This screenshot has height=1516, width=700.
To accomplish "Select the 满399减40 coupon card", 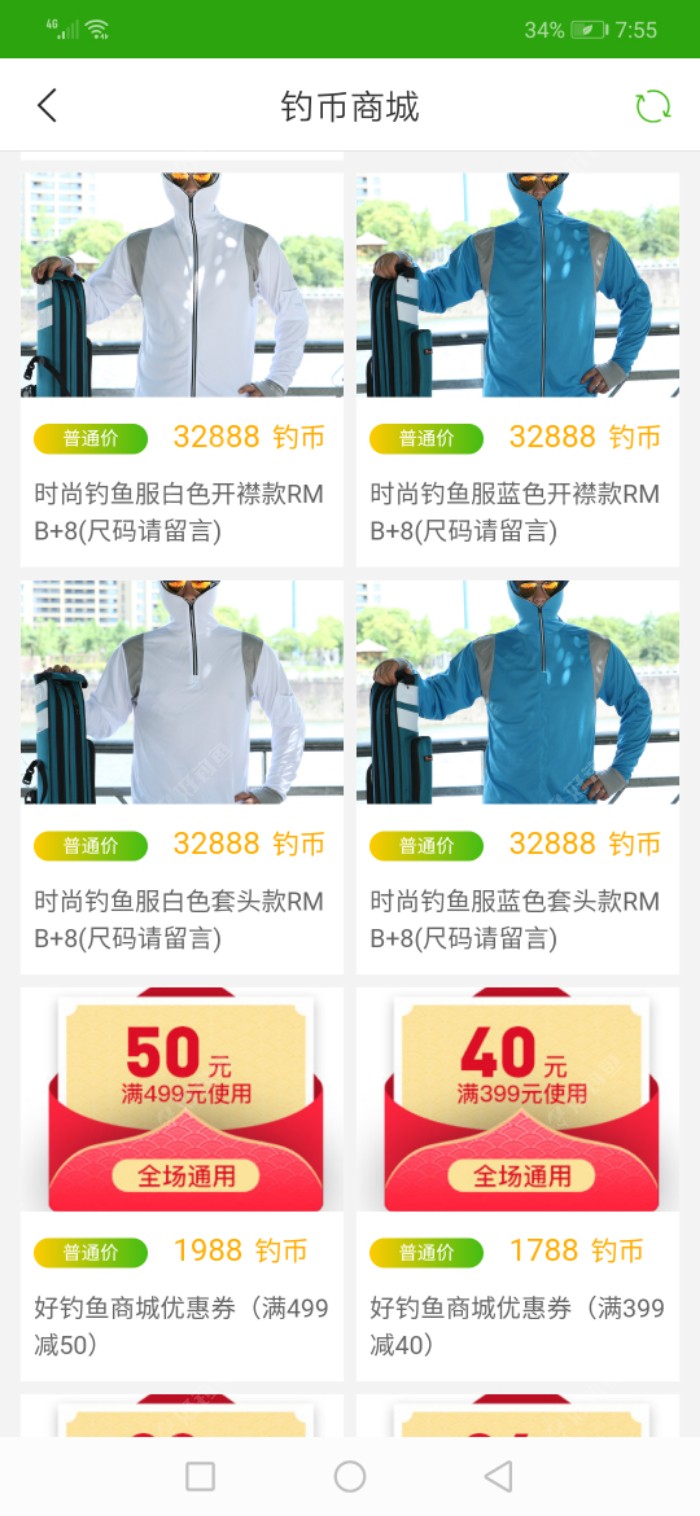I will [x=518, y=1183].
